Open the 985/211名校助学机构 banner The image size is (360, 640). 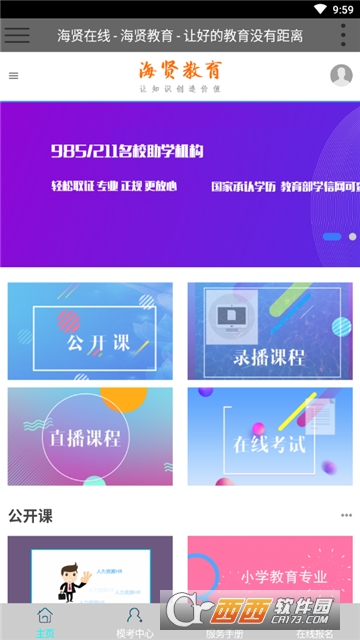pos(180,184)
